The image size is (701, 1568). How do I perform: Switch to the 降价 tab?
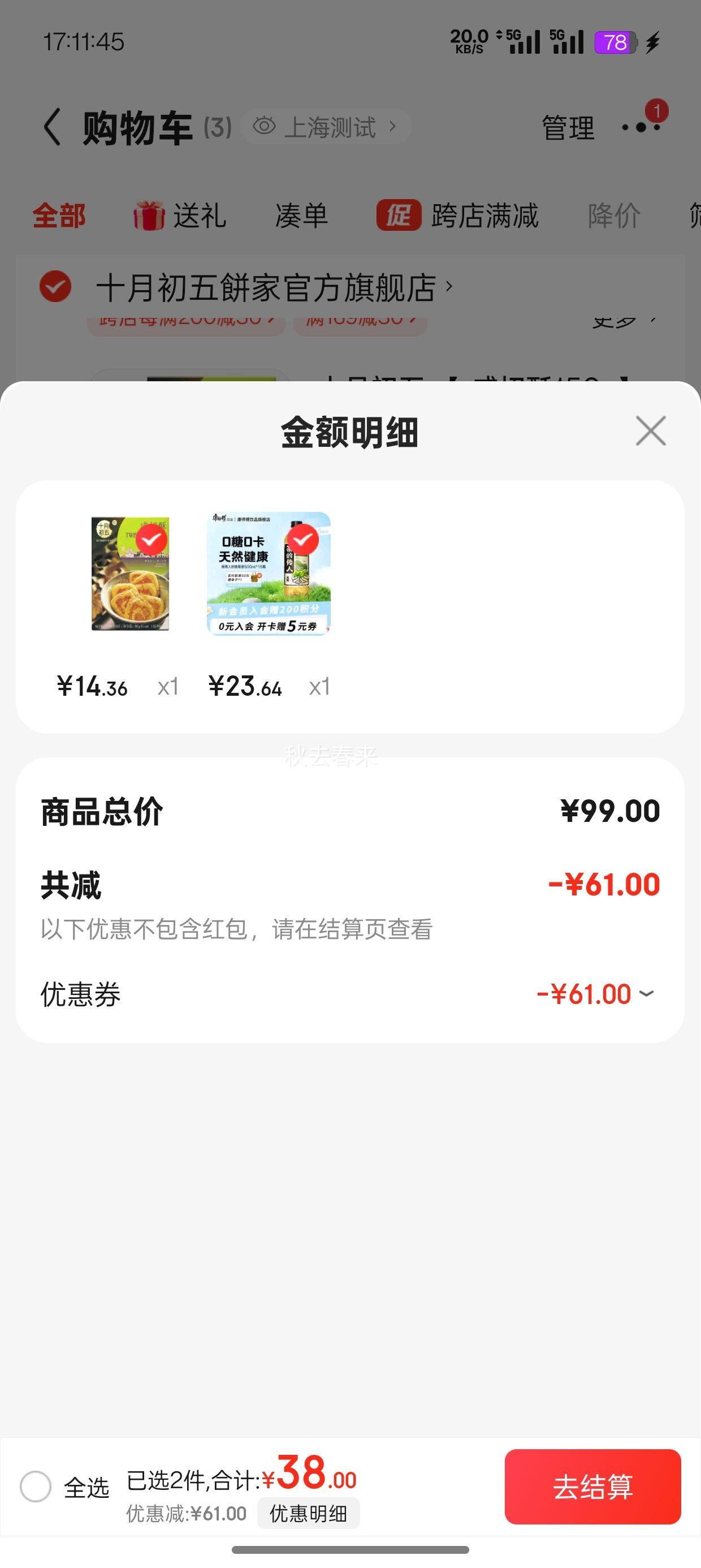pyautogui.click(x=613, y=216)
